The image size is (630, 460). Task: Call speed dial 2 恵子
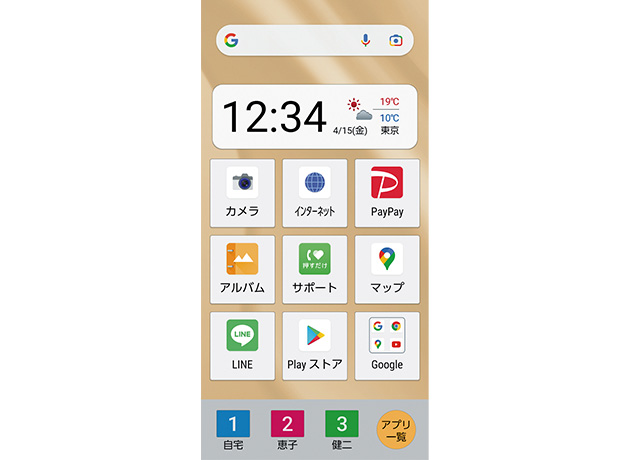click(x=287, y=429)
